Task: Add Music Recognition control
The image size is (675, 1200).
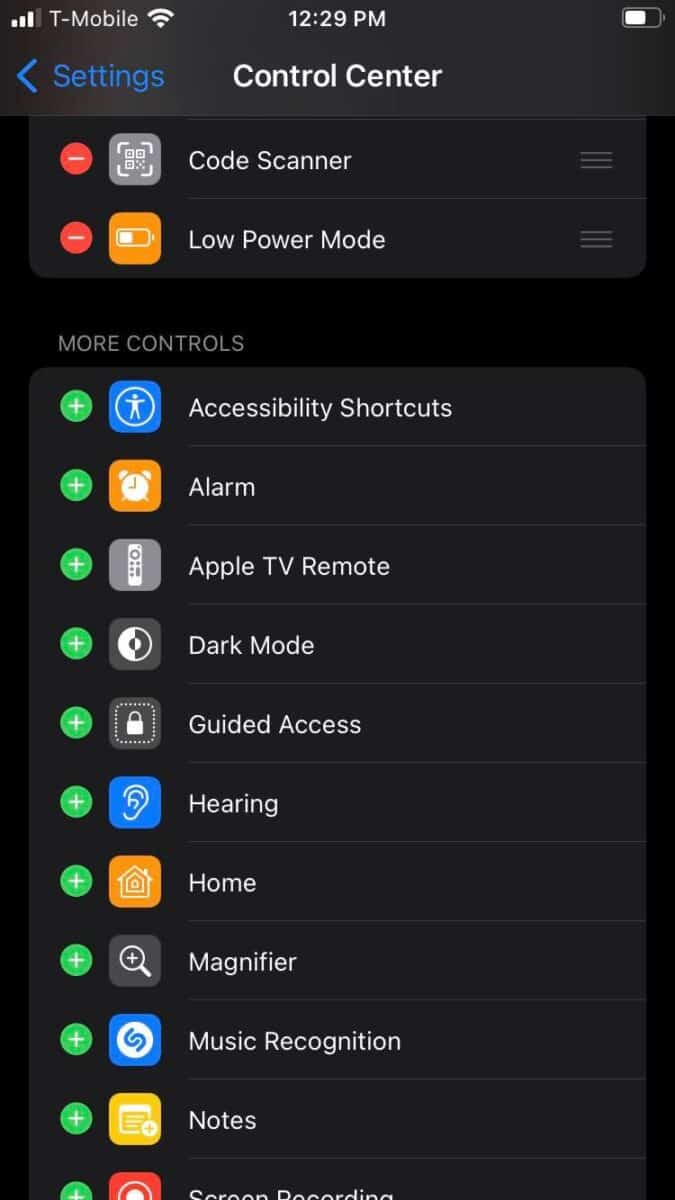Action: pos(76,1040)
